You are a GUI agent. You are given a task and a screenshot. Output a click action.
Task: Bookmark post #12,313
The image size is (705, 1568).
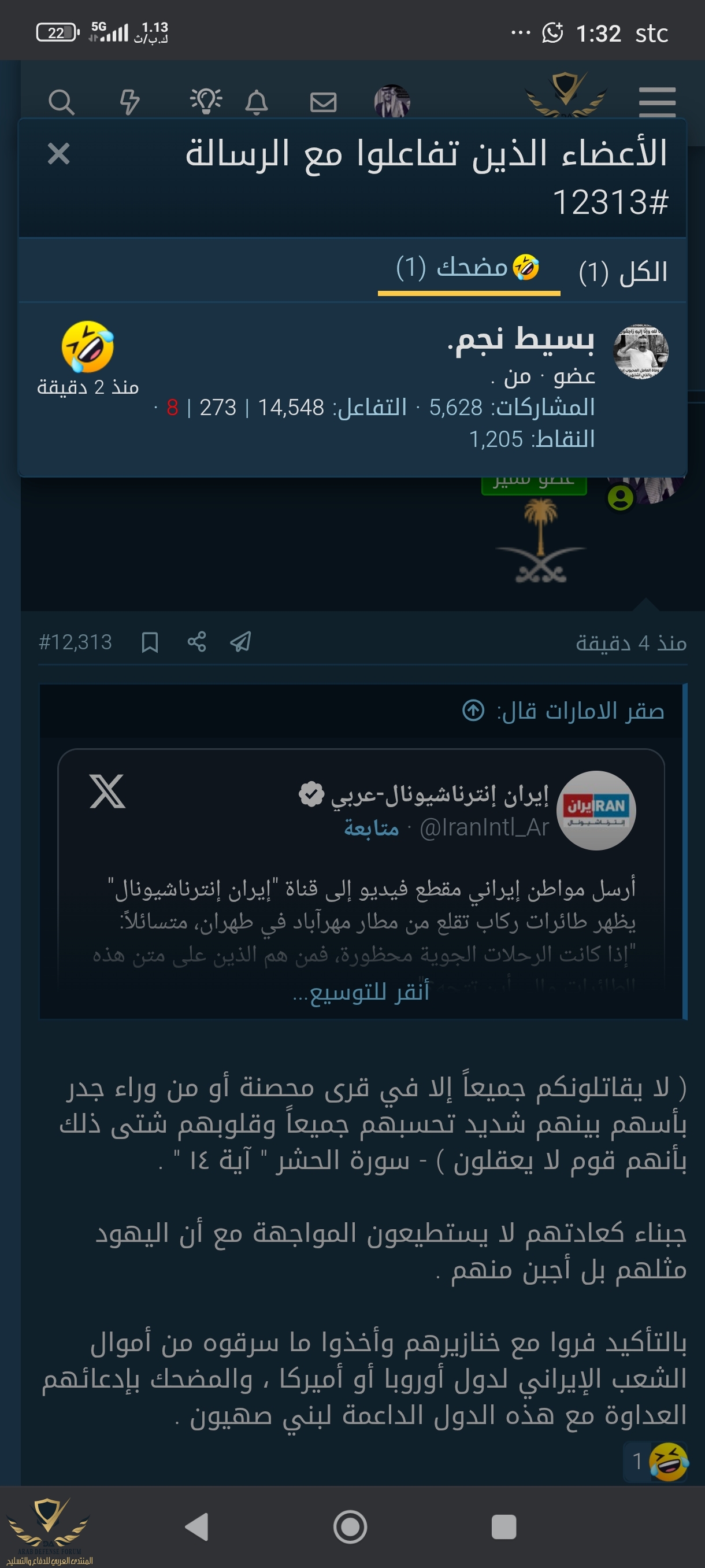[x=150, y=642]
